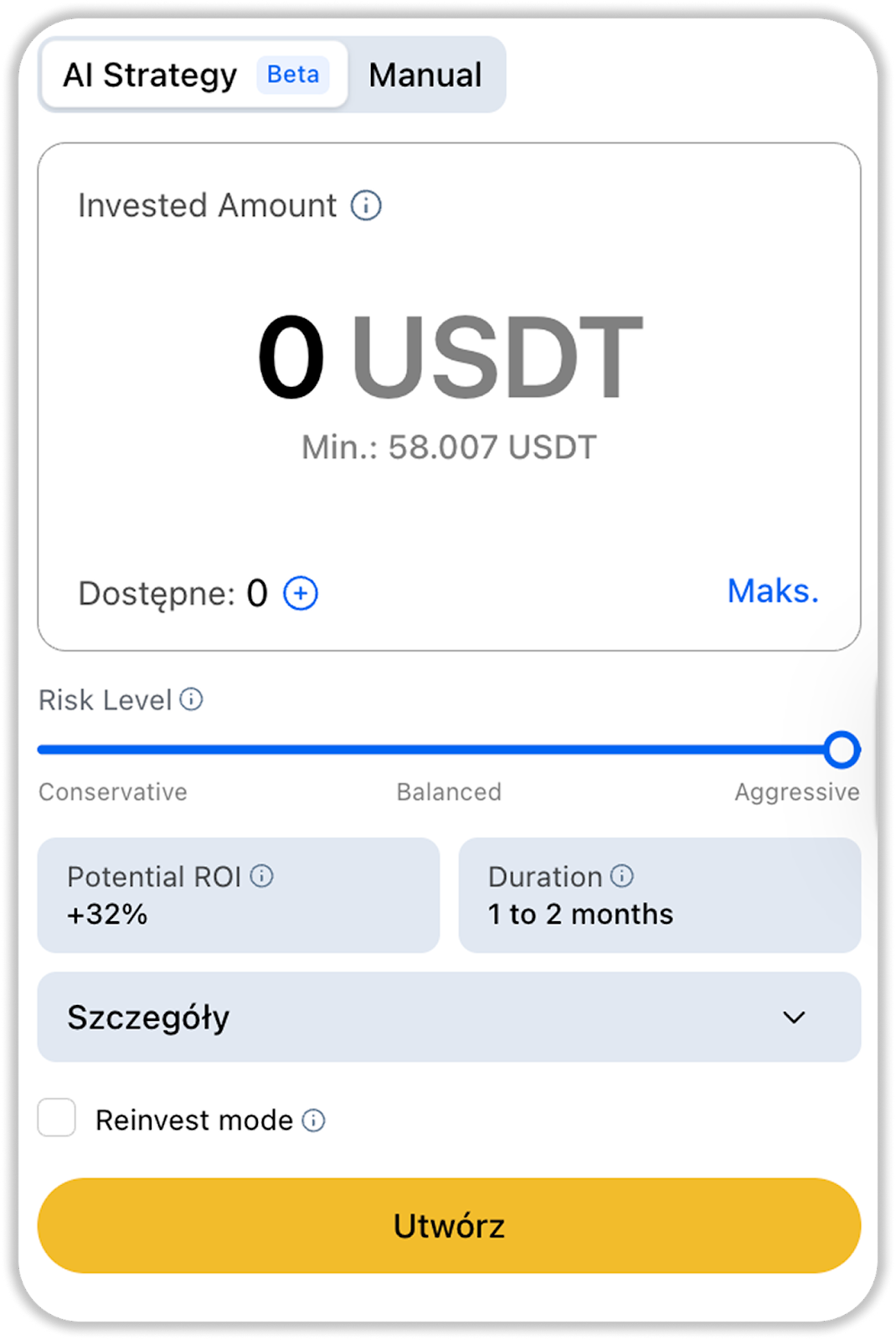
Task: Open Duration info tooltip
Action: tap(622, 876)
